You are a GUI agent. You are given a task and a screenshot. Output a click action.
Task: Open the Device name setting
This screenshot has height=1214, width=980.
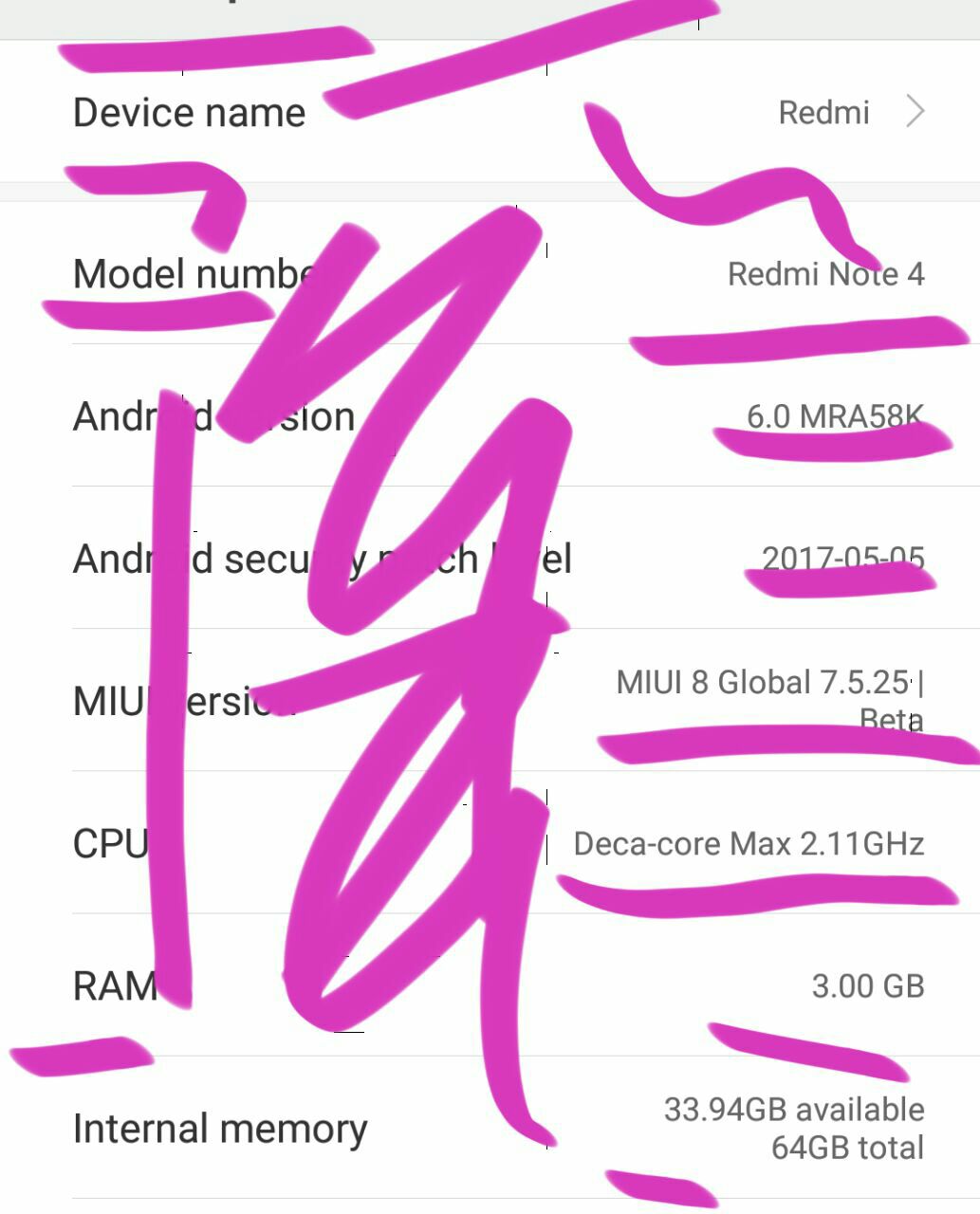[x=490, y=112]
